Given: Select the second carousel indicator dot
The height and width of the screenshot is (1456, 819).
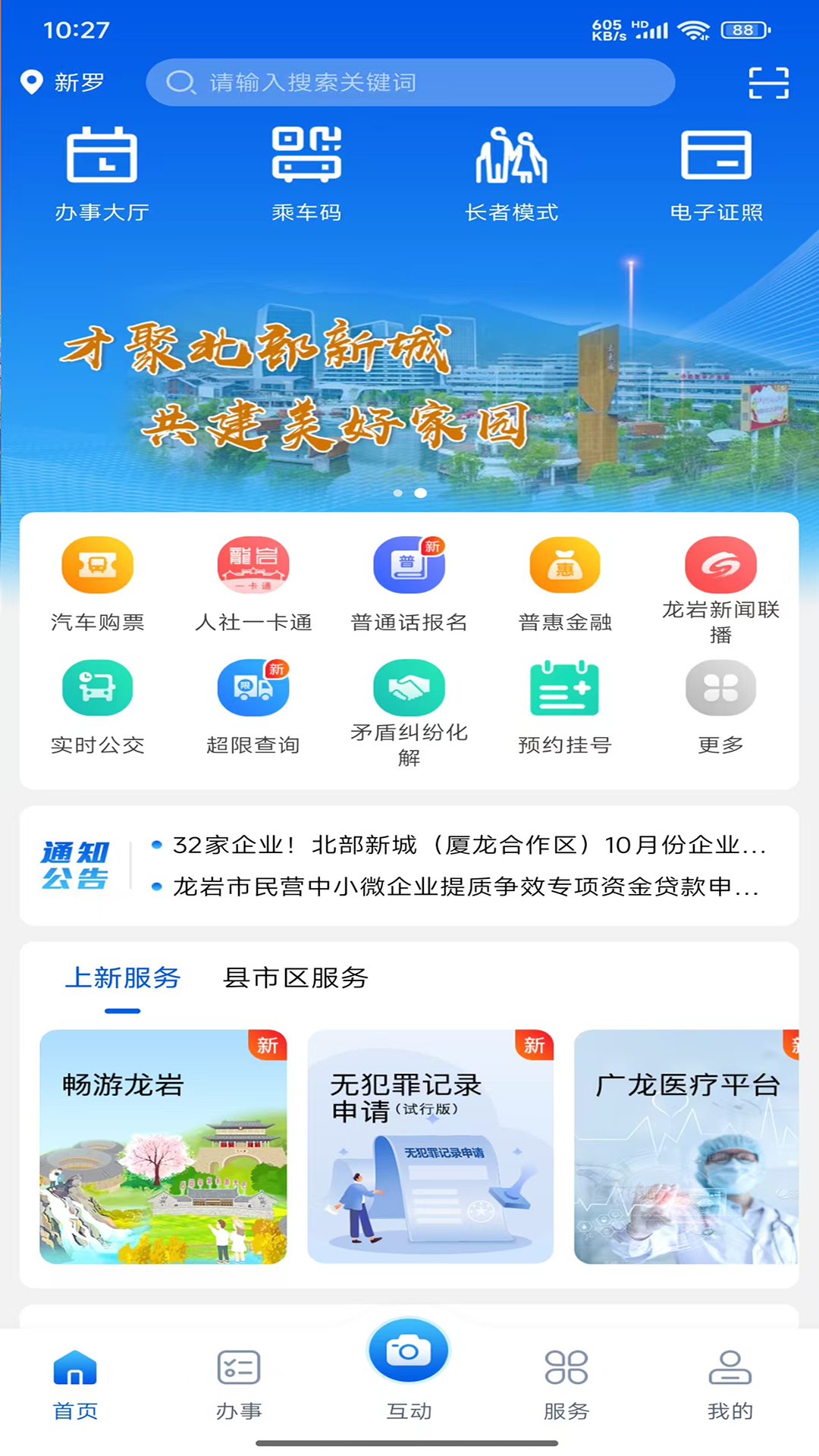Looking at the screenshot, I should point(419,493).
